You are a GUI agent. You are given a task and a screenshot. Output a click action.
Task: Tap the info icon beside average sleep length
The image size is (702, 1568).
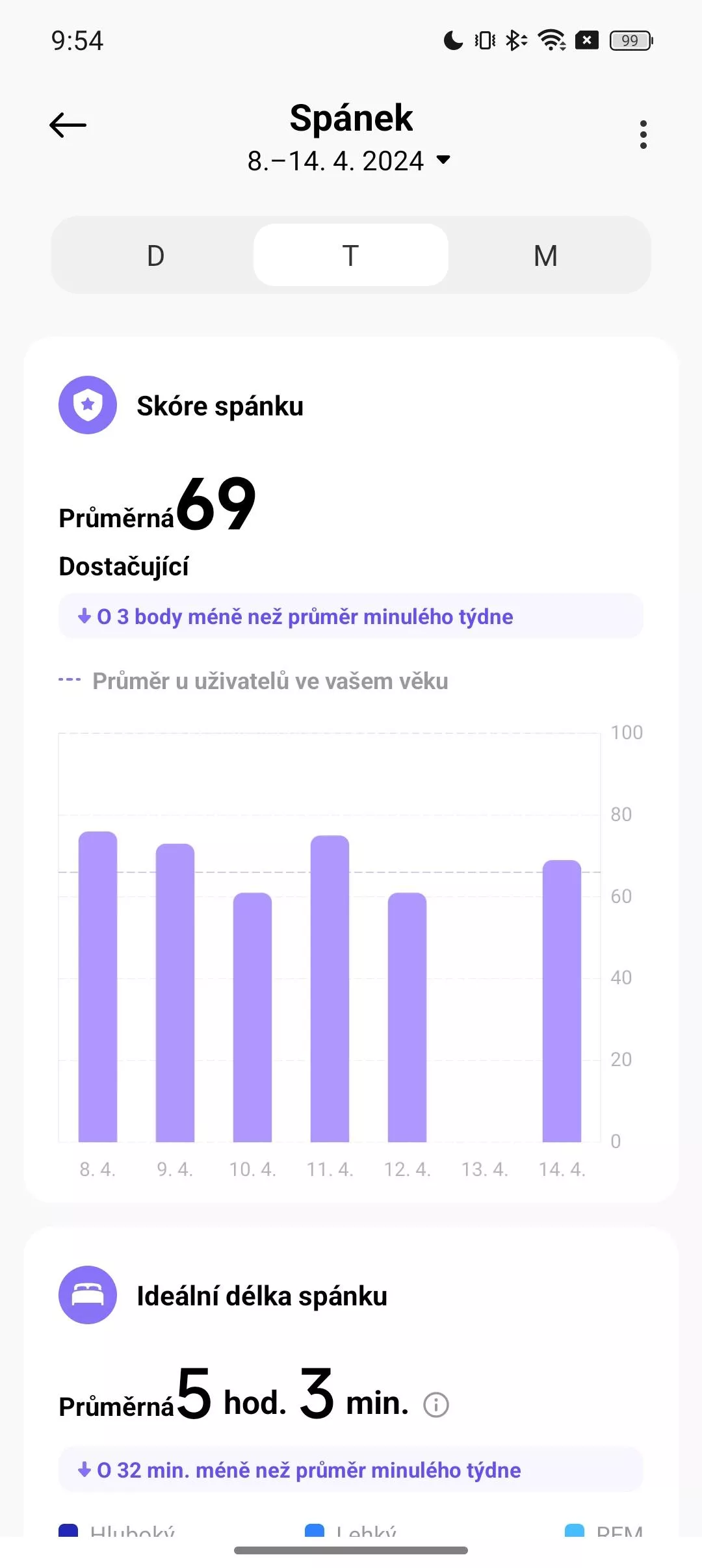coord(436,1405)
